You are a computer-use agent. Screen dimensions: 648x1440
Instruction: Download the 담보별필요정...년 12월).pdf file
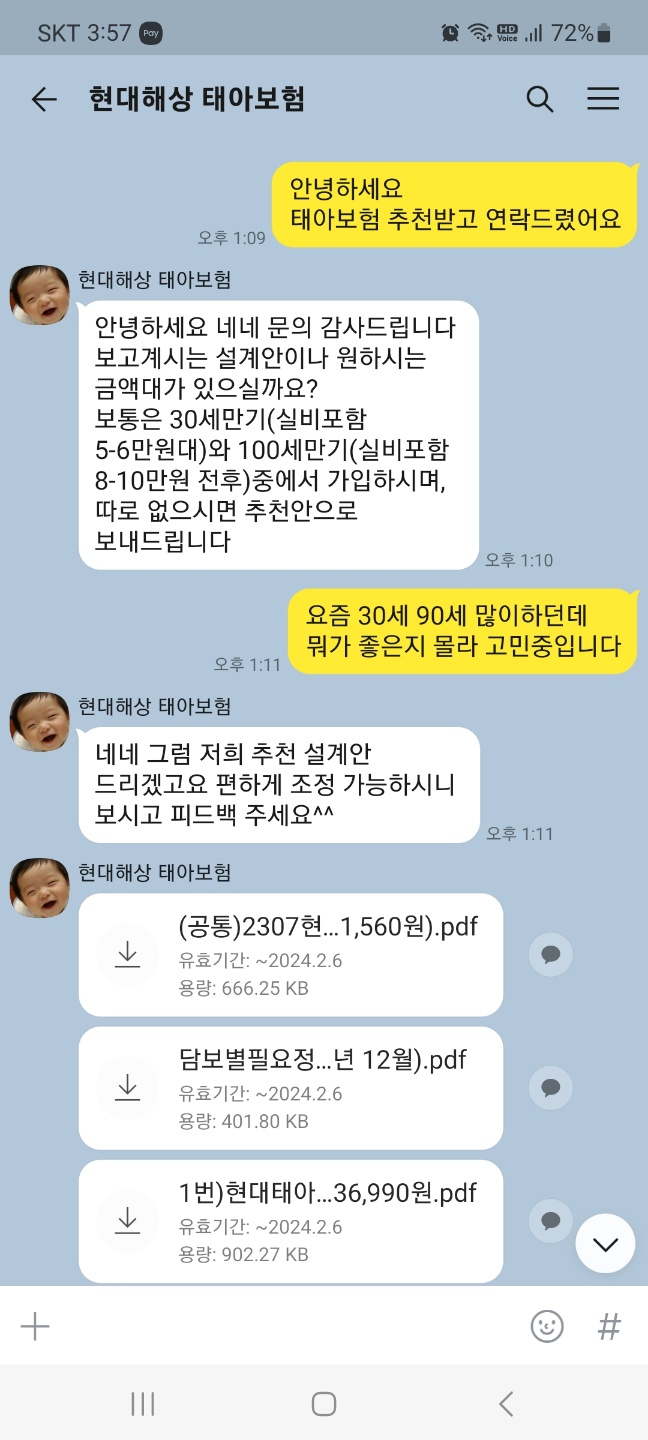(128, 1088)
